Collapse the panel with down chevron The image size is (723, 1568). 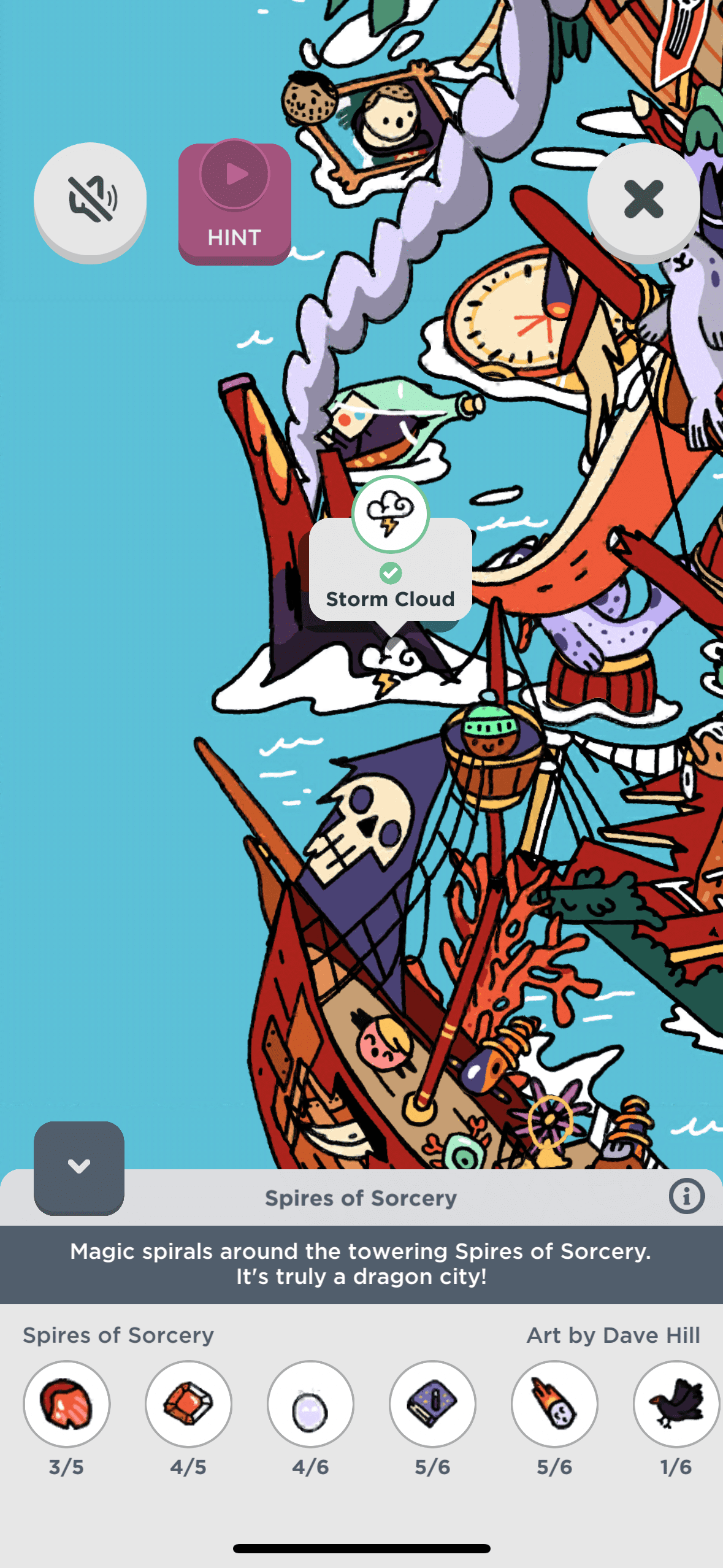pos(79,1166)
